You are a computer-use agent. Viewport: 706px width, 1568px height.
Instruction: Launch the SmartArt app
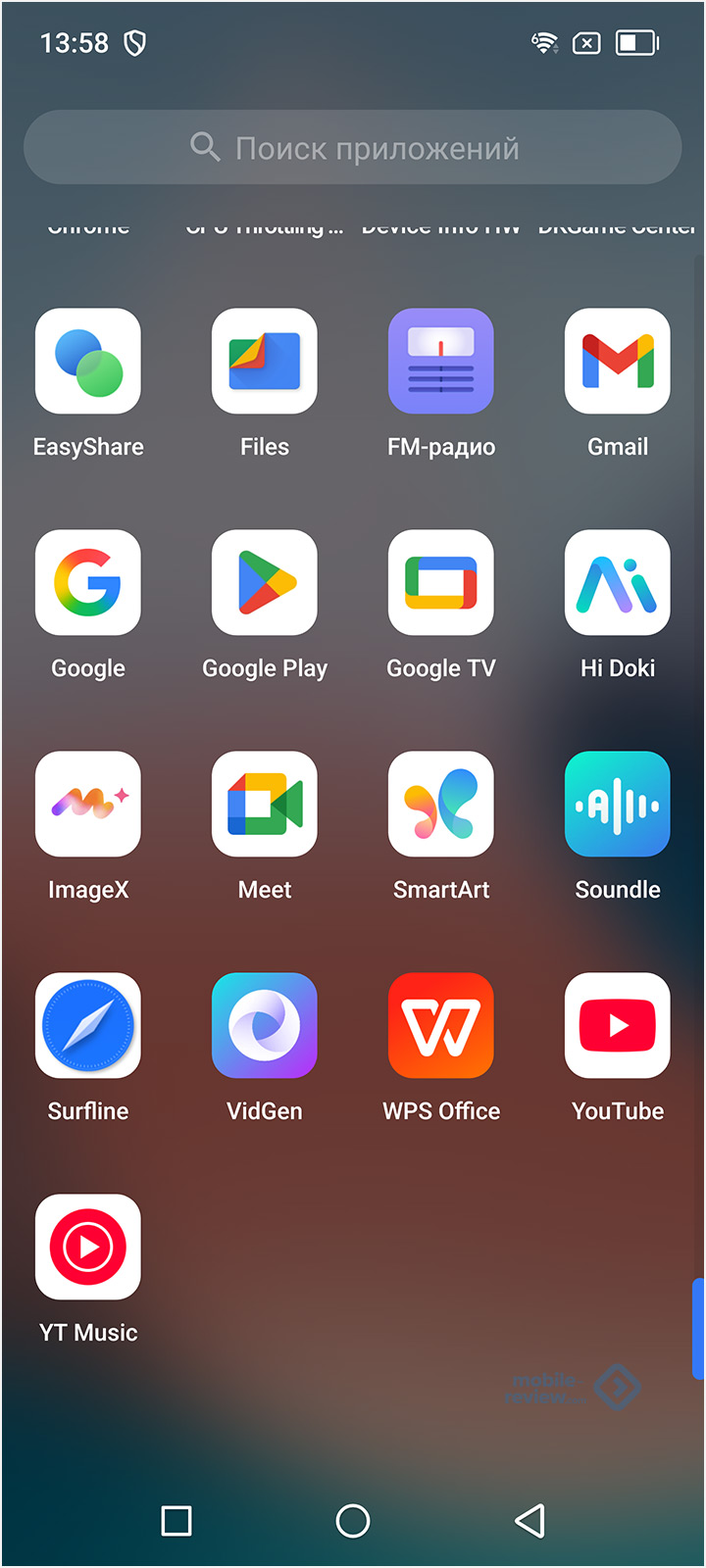(x=441, y=805)
